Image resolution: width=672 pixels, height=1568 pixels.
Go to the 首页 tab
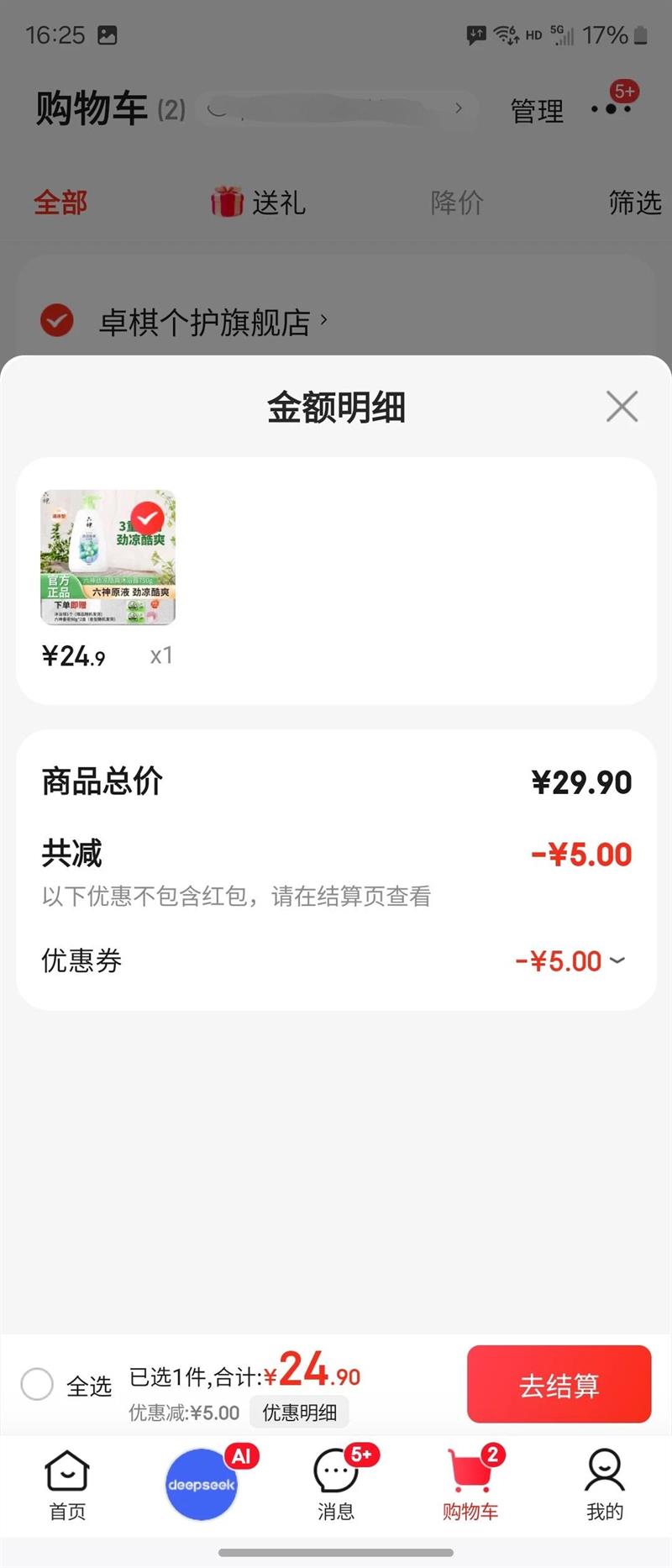pos(67,1485)
